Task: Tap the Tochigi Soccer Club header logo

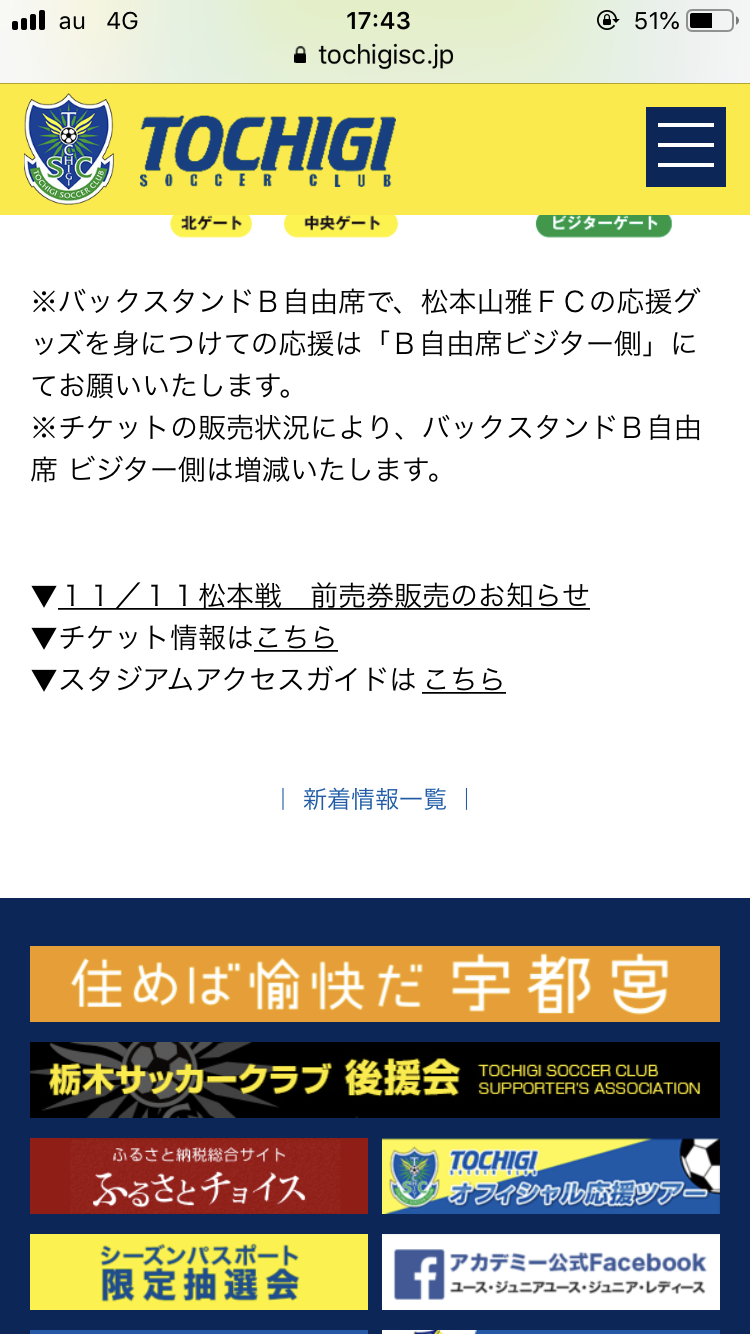Action: [x=210, y=149]
